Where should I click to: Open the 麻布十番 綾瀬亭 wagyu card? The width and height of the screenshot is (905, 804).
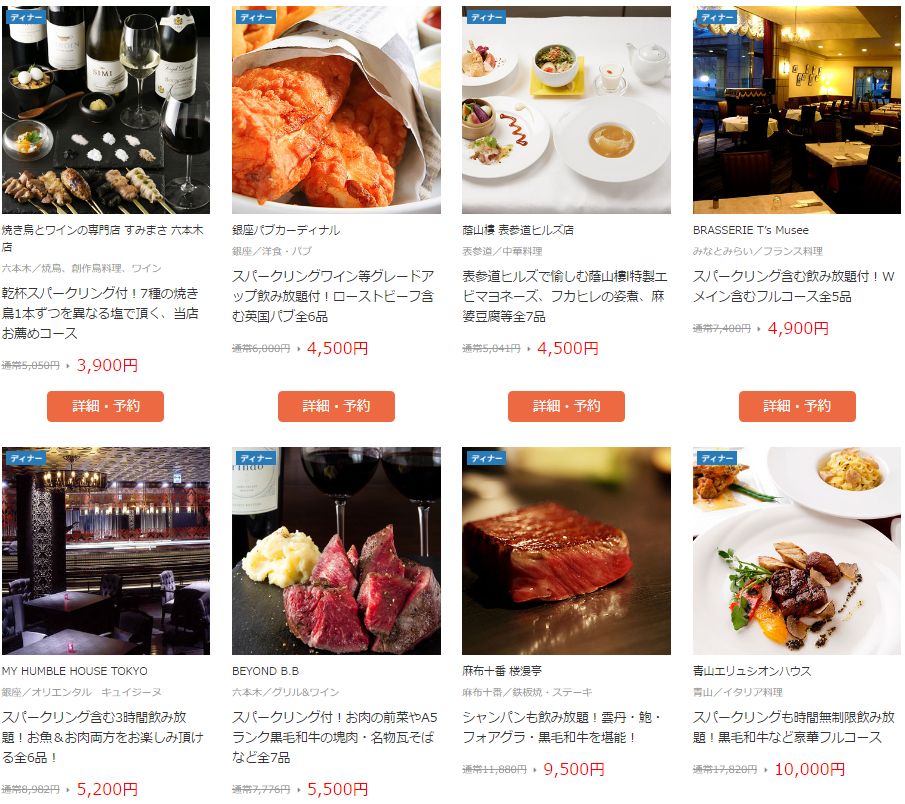[x=566, y=551]
